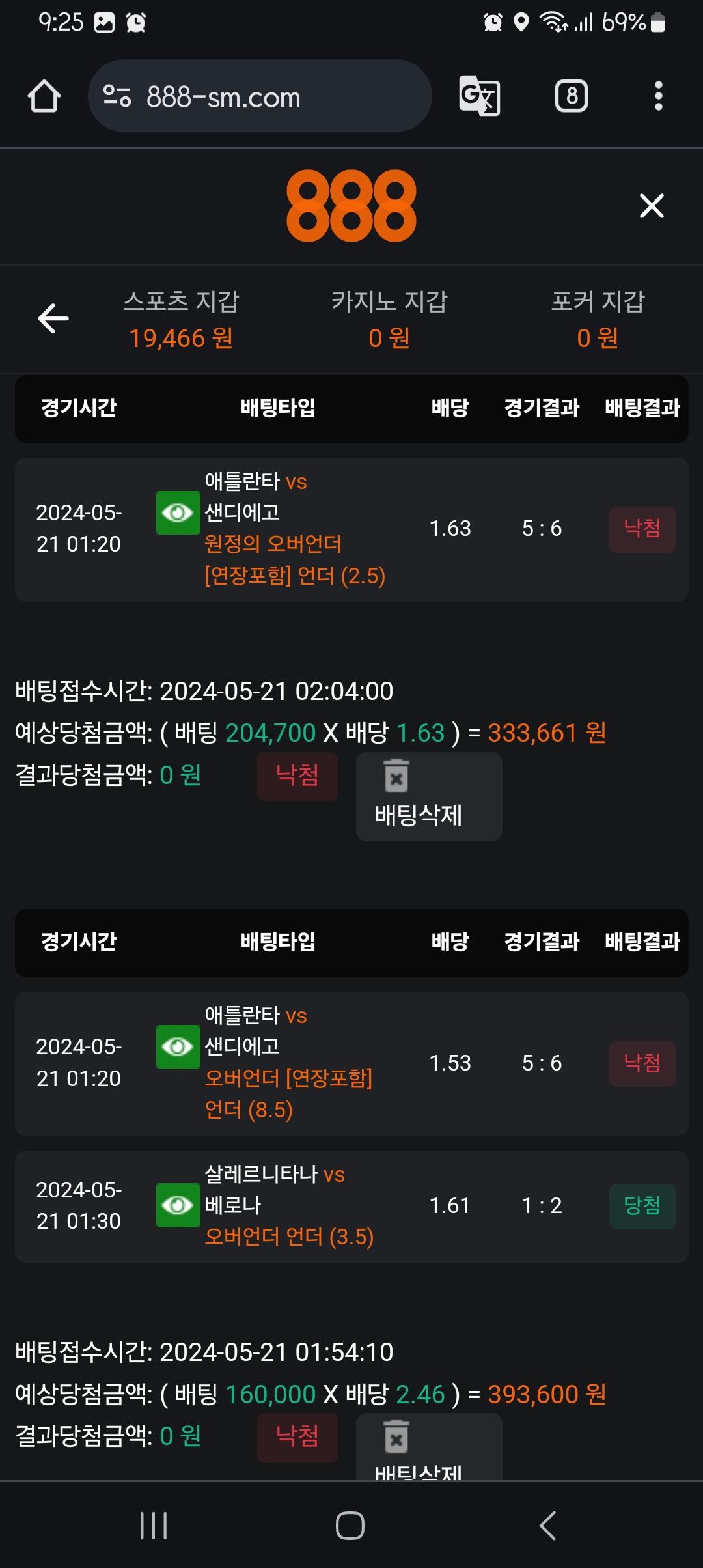Open the tab switcher showing 8 tabs

pos(572,96)
